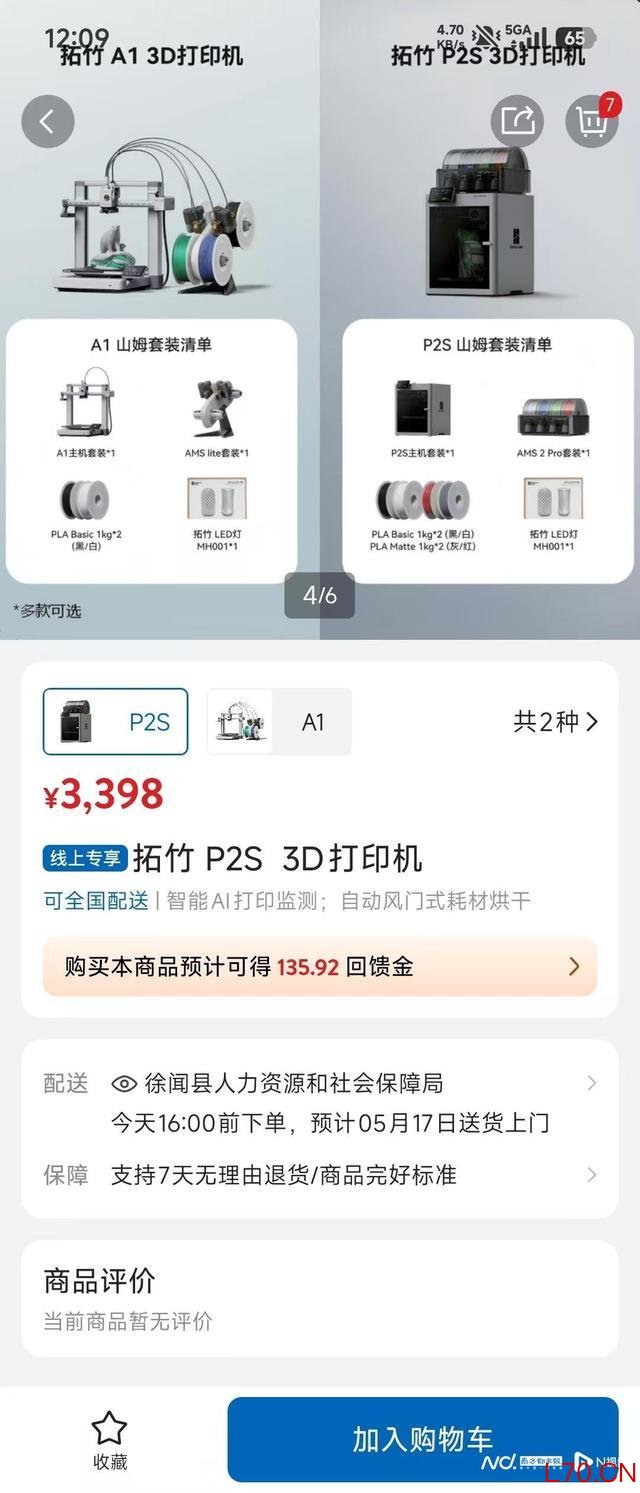Image resolution: width=640 pixels, height=1493 pixels.
Task: Go back using the top-left arrow
Action: (47, 122)
